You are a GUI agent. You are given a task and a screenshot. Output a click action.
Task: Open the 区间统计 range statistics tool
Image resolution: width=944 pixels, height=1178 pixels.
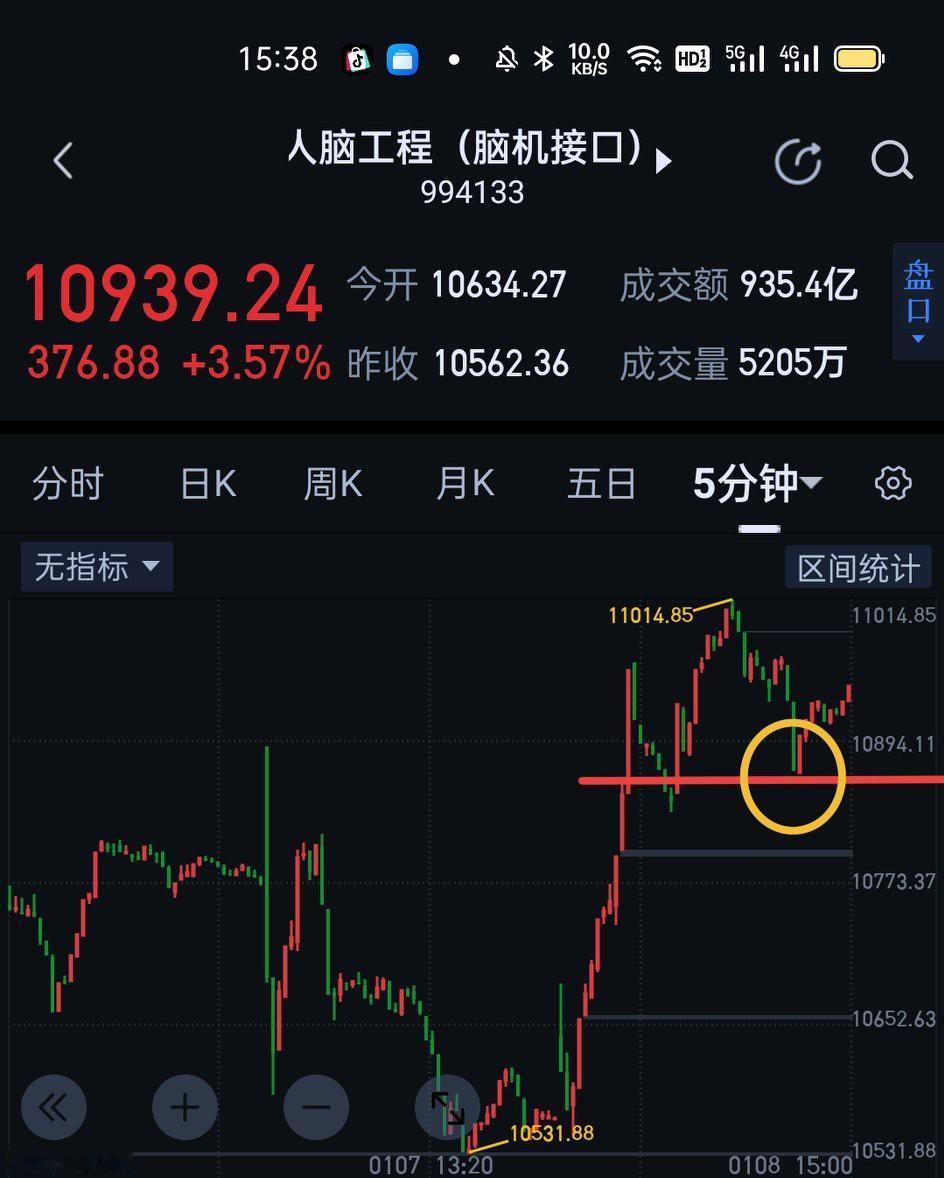857,566
